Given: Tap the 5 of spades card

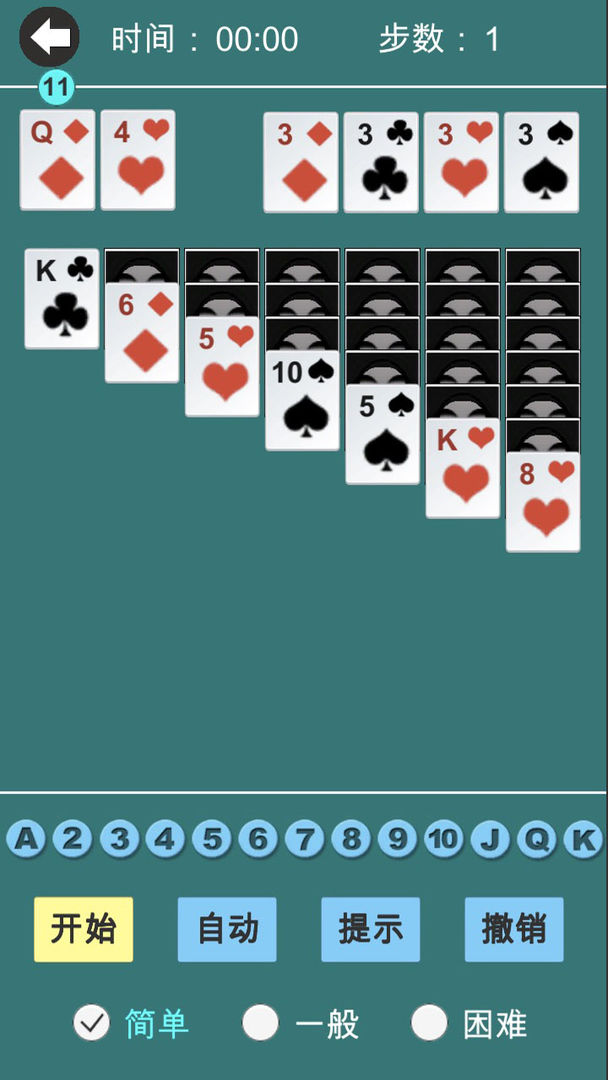Looking at the screenshot, I should pos(382,435).
